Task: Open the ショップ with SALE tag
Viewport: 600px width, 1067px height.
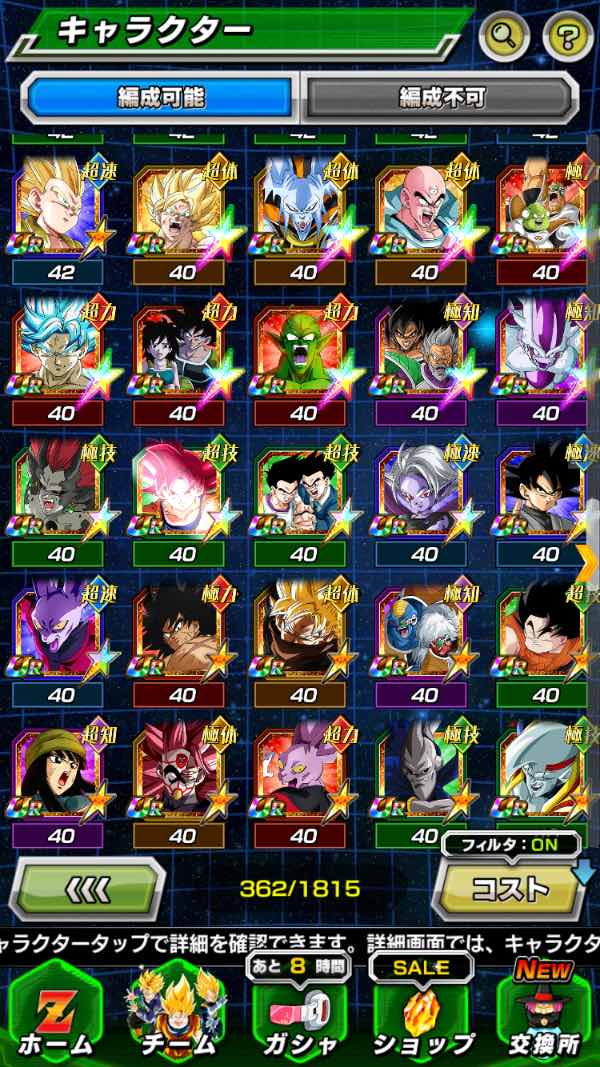Action: (421, 1013)
